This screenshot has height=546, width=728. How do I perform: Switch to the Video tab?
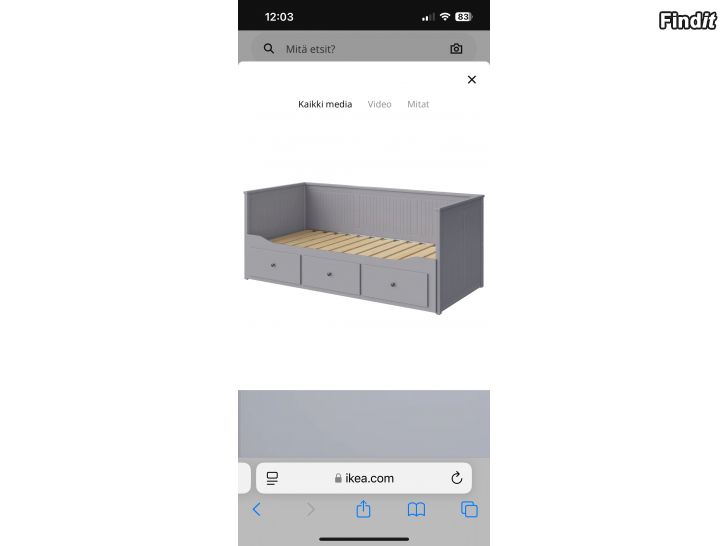tap(379, 104)
